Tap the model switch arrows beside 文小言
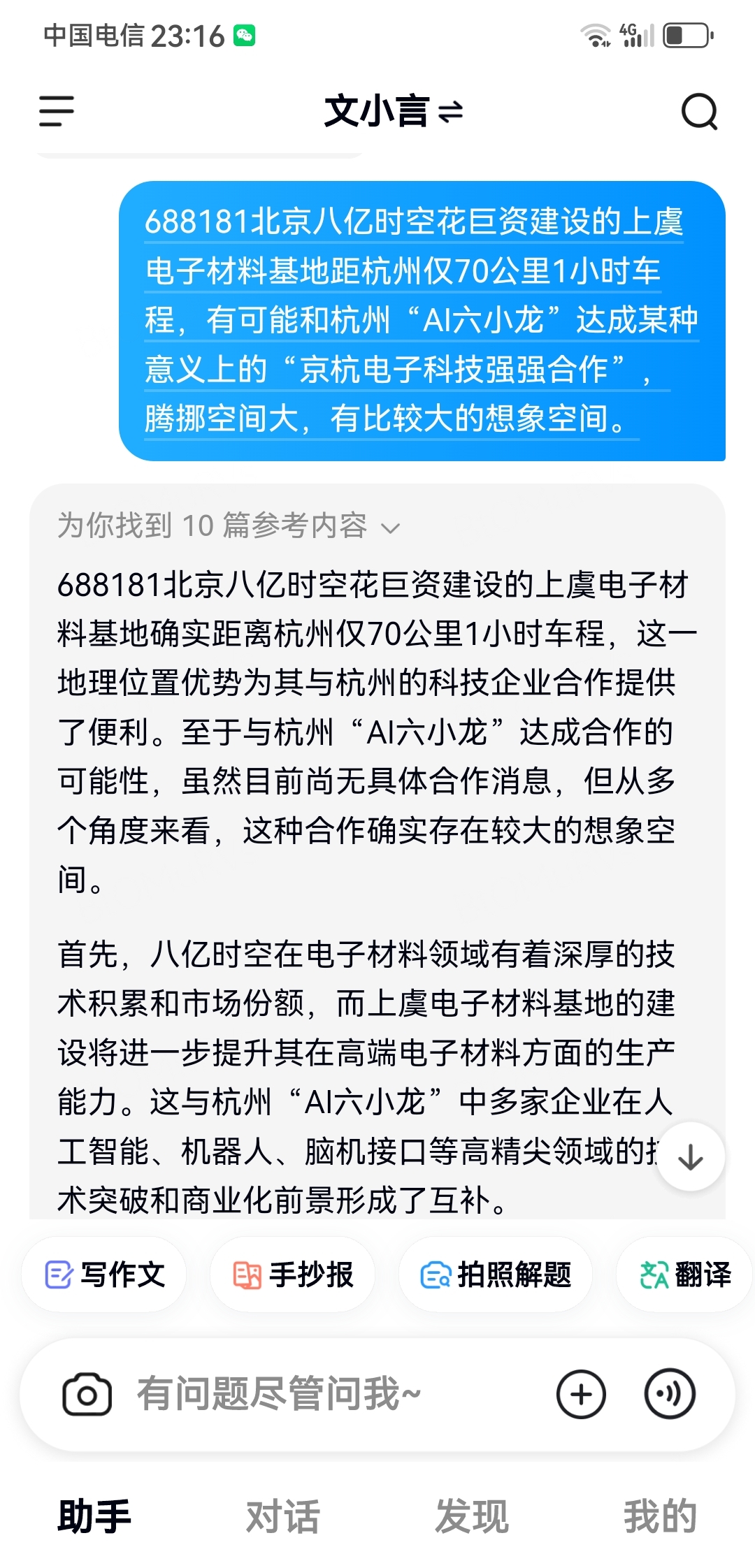Screen dimensions: 755x1568 pos(452,112)
